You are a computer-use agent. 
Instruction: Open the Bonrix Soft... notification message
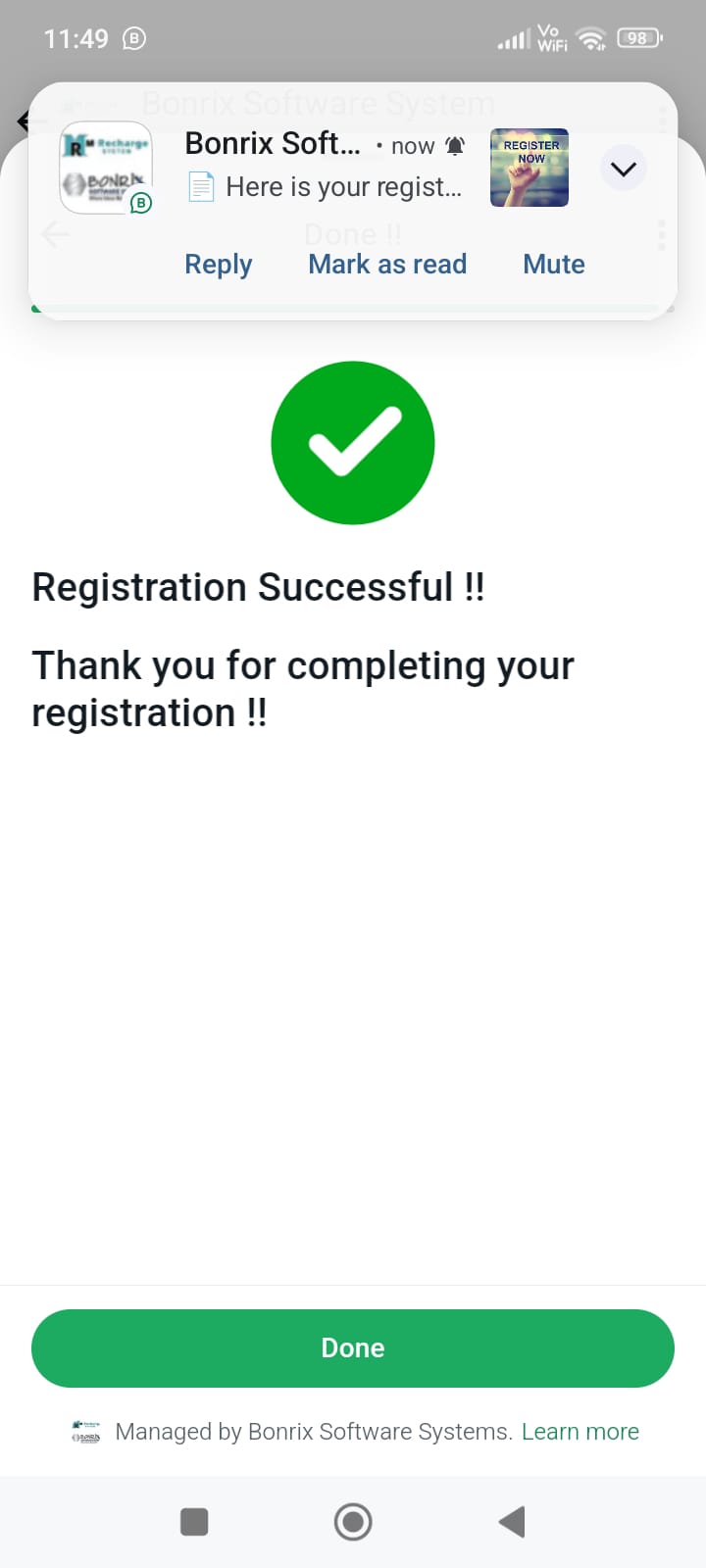pyautogui.click(x=324, y=167)
